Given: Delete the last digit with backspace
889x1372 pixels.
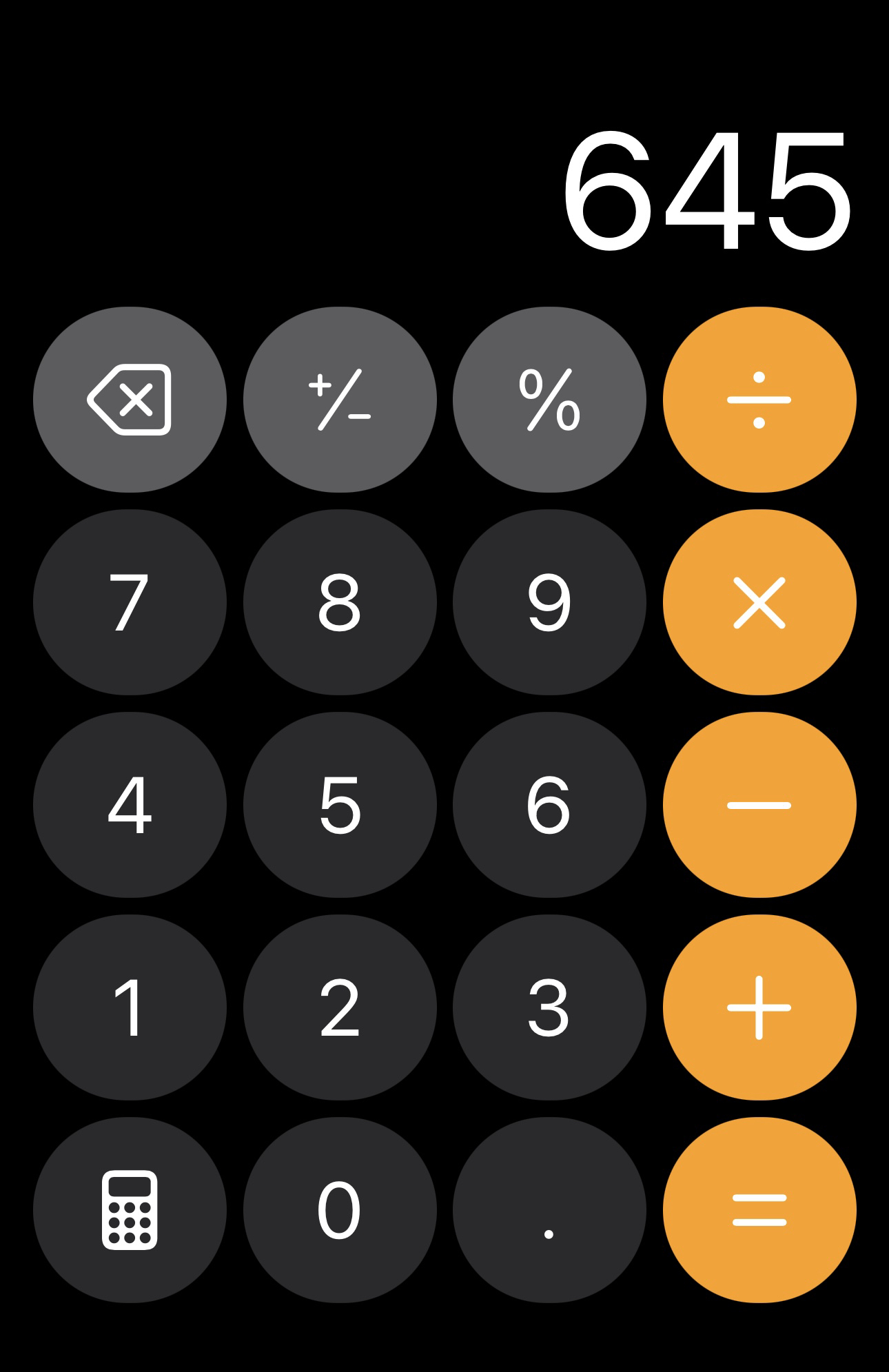Looking at the screenshot, I should coord(130,400).
